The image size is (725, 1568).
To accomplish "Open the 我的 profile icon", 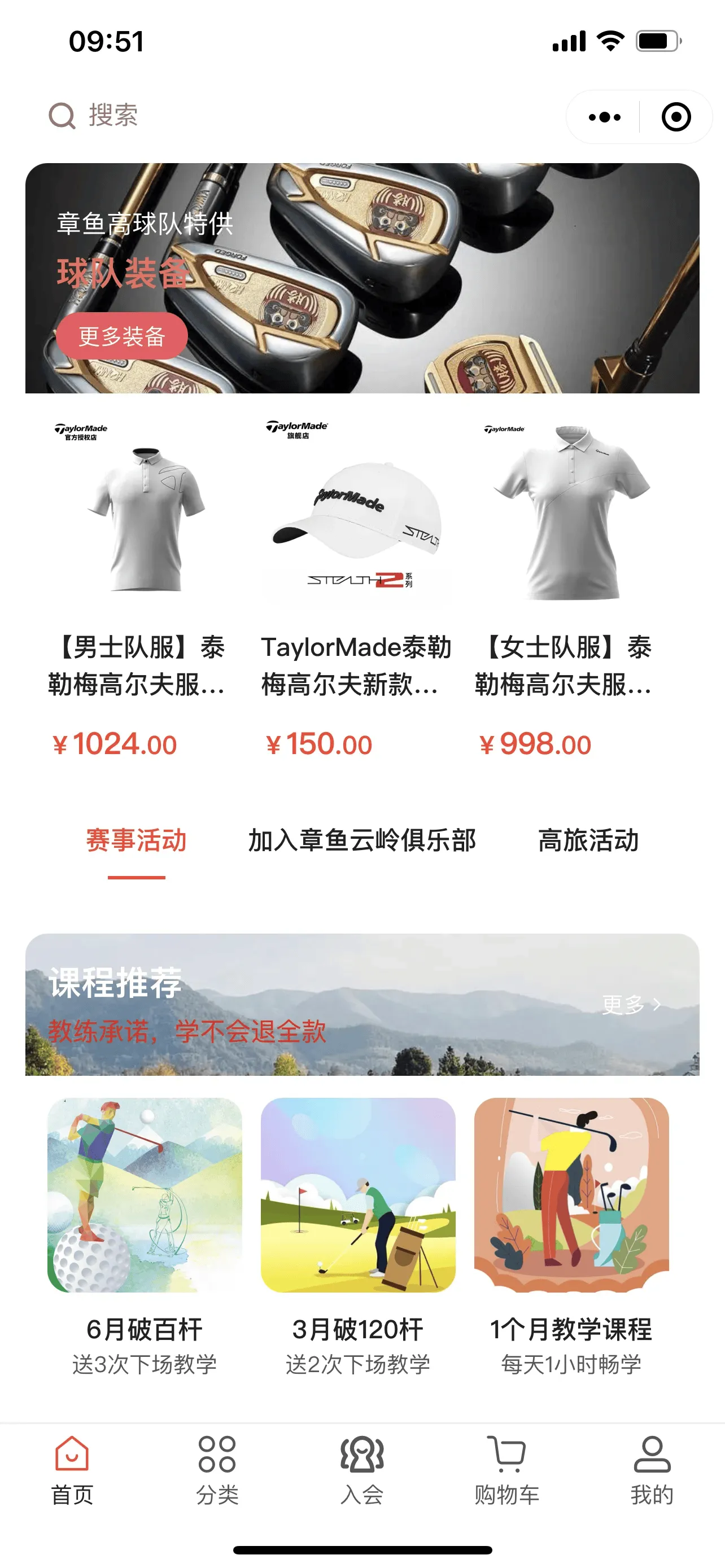I will point(652,1467).
